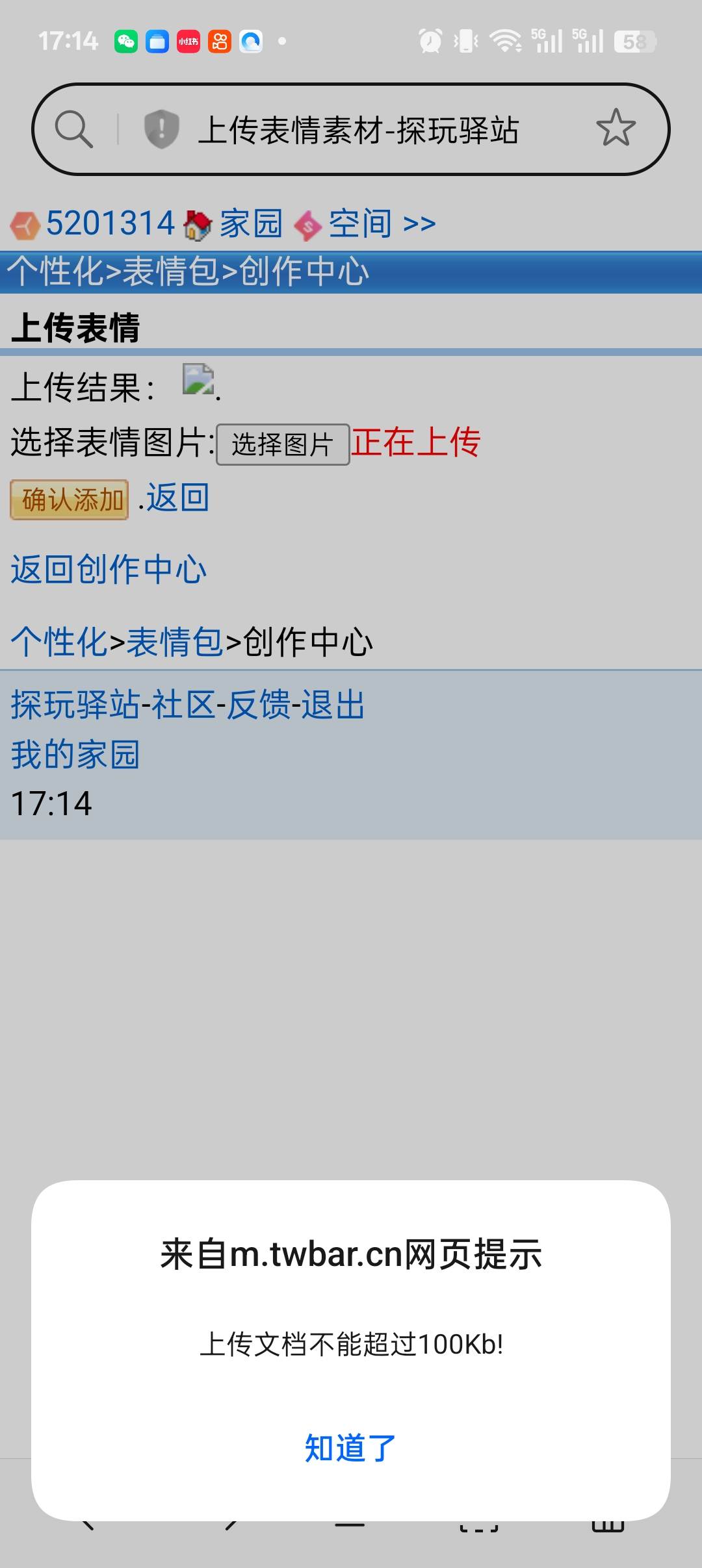Tap the >> more link
Image resolution: width=702 pixels, height=1568 pixels.
coord(419,224)
